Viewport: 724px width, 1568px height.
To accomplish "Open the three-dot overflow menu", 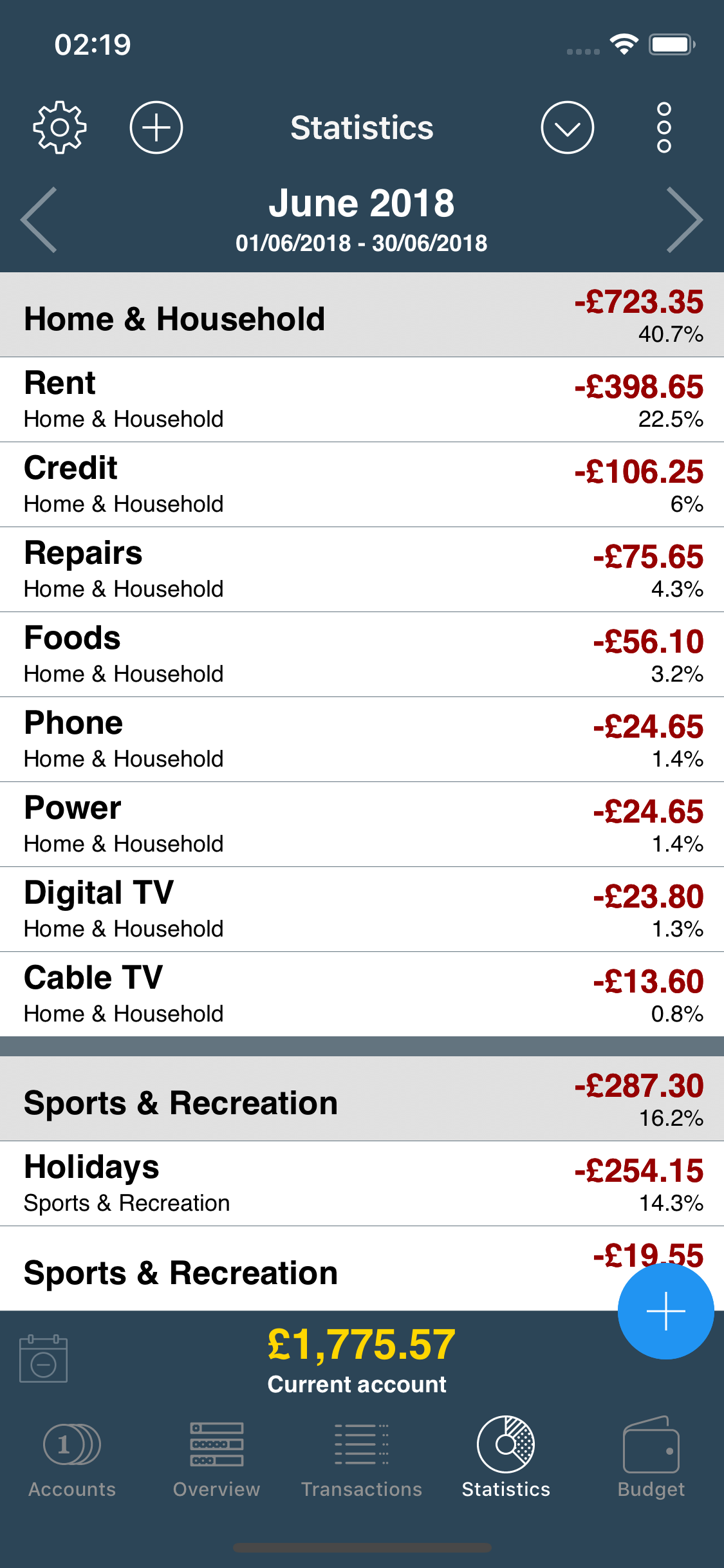I will point(664,127).
